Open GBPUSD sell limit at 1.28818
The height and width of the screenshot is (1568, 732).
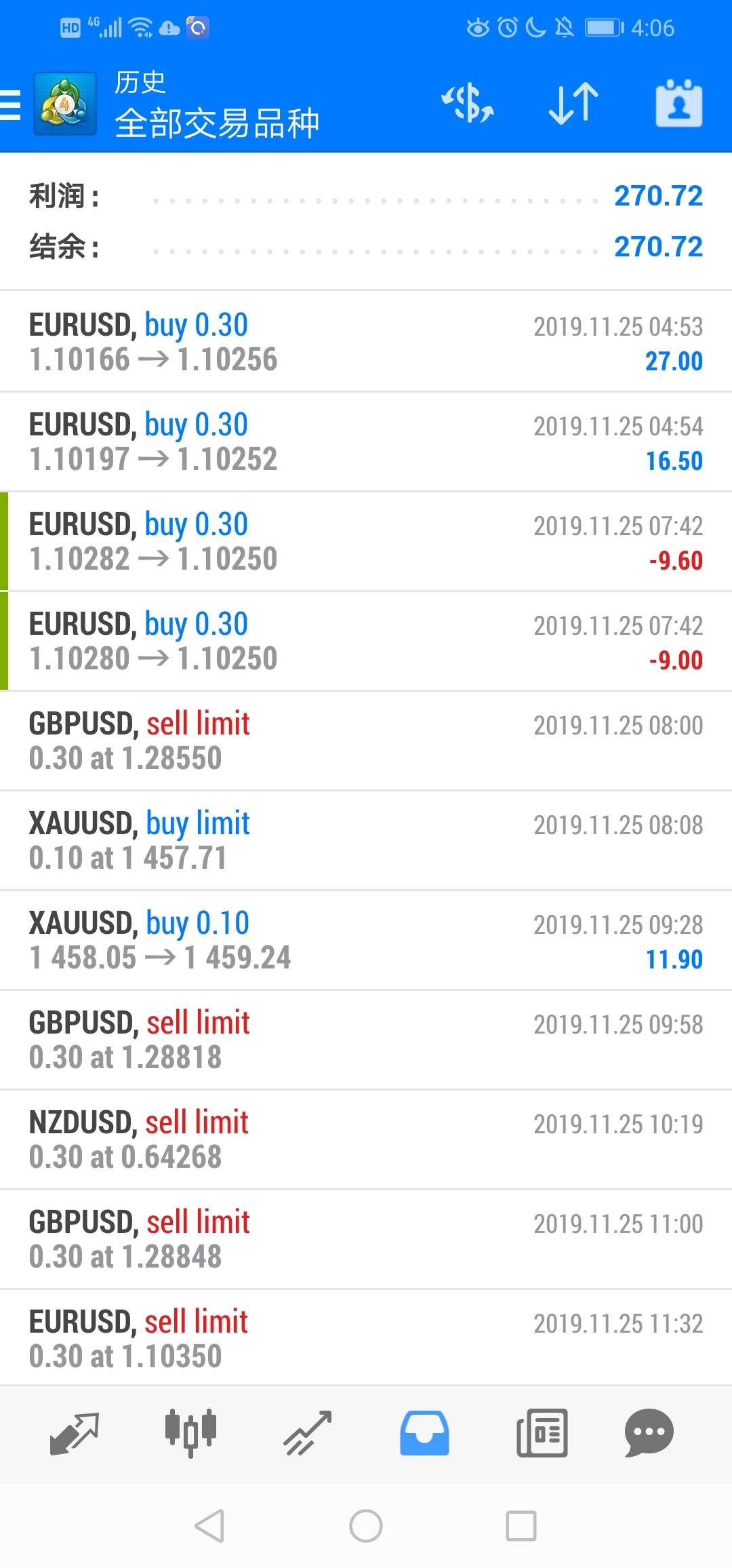pos(366,1040)
